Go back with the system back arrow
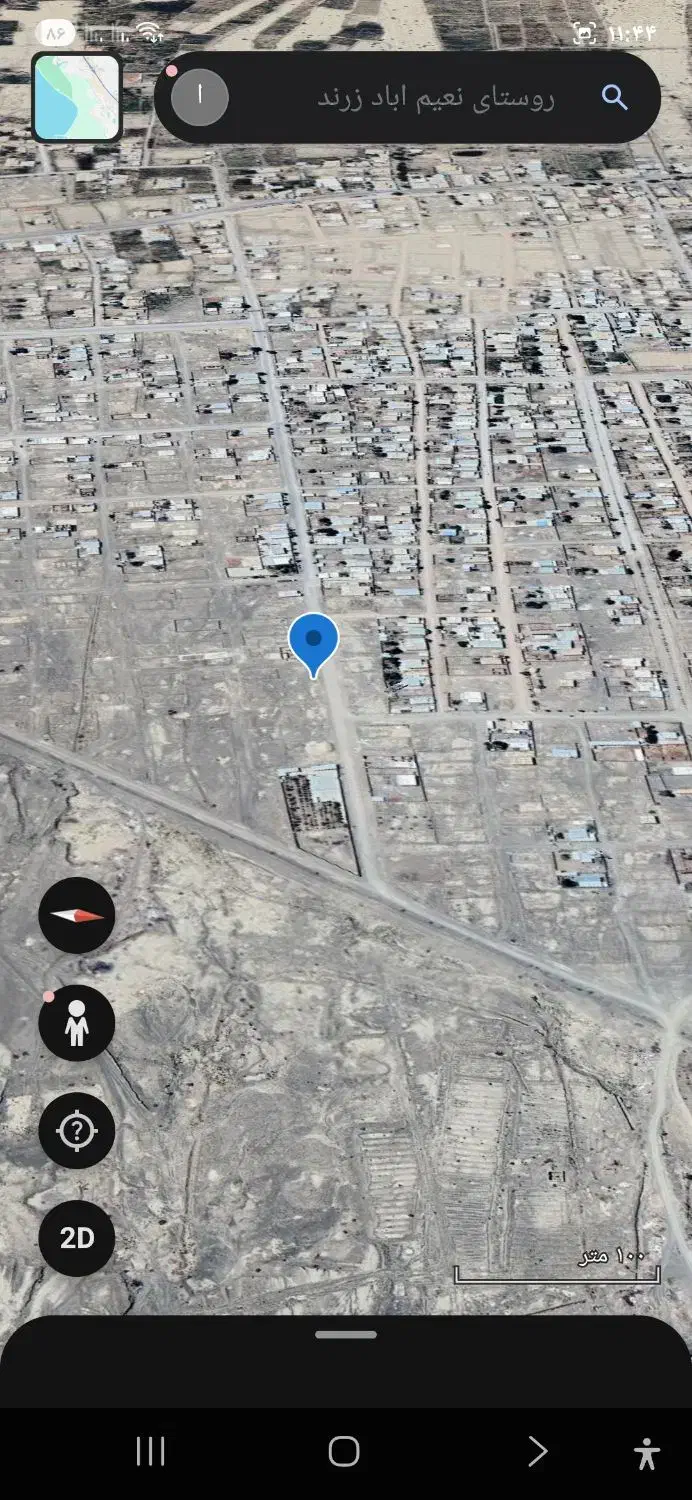The image size is (692, 1500). pos(537,1451)
